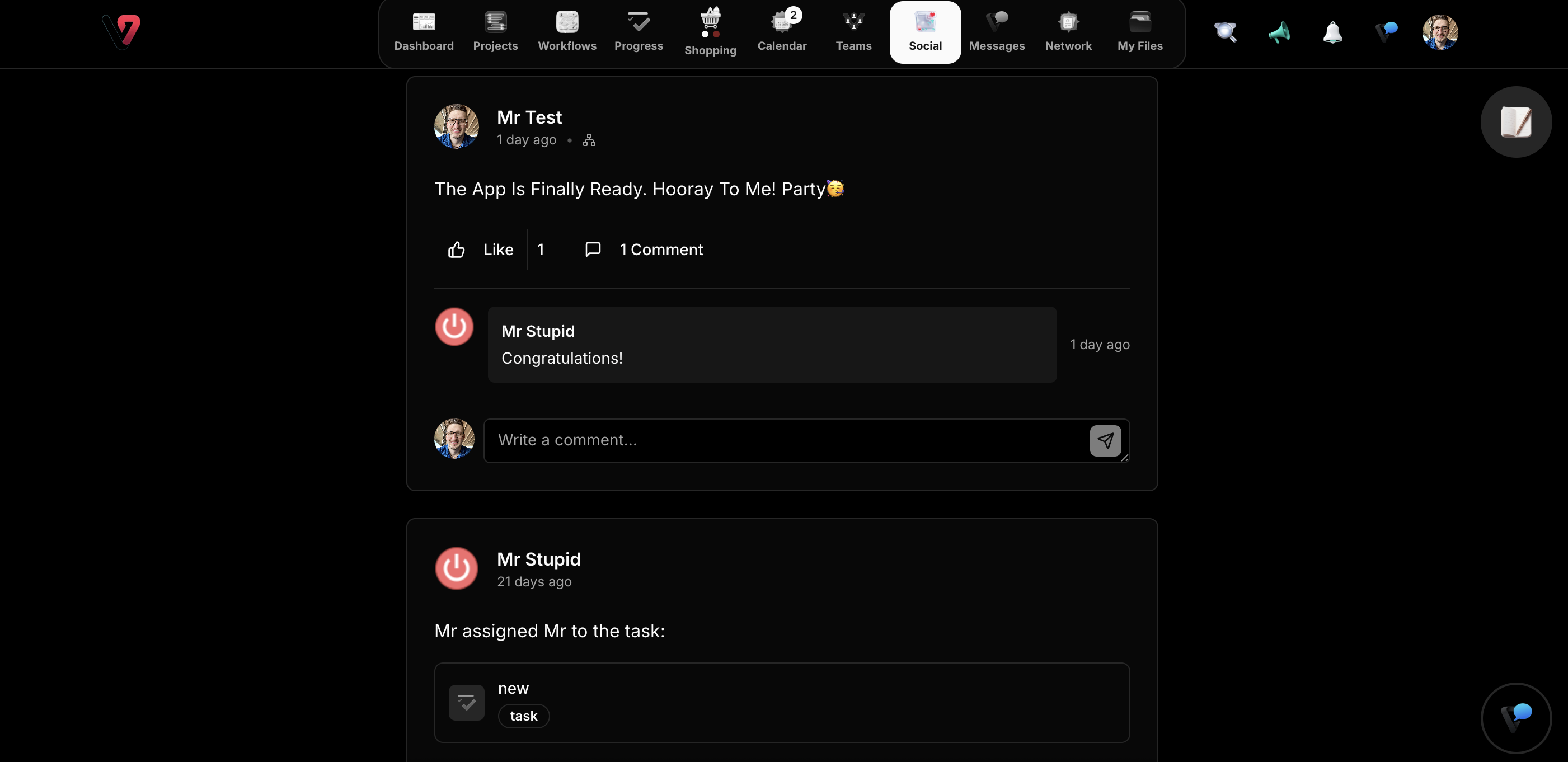Open the Dashboard tab

424,32
